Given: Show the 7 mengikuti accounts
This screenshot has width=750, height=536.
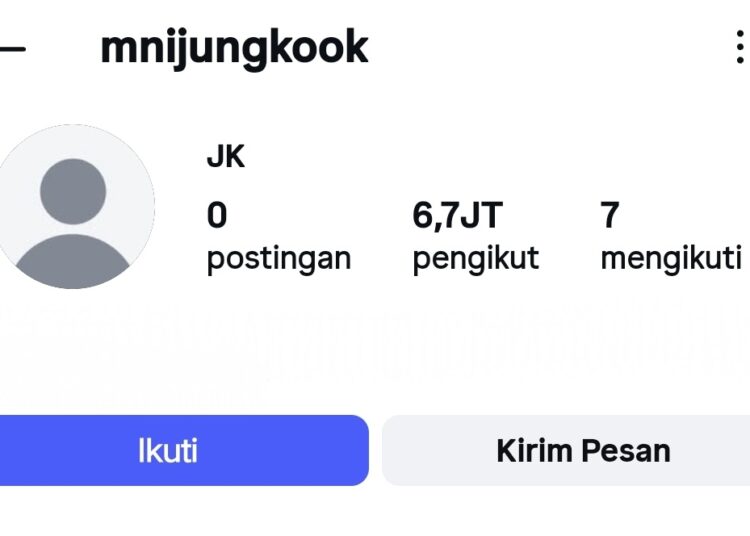Looking at the screenshot, I should (670, 236).
